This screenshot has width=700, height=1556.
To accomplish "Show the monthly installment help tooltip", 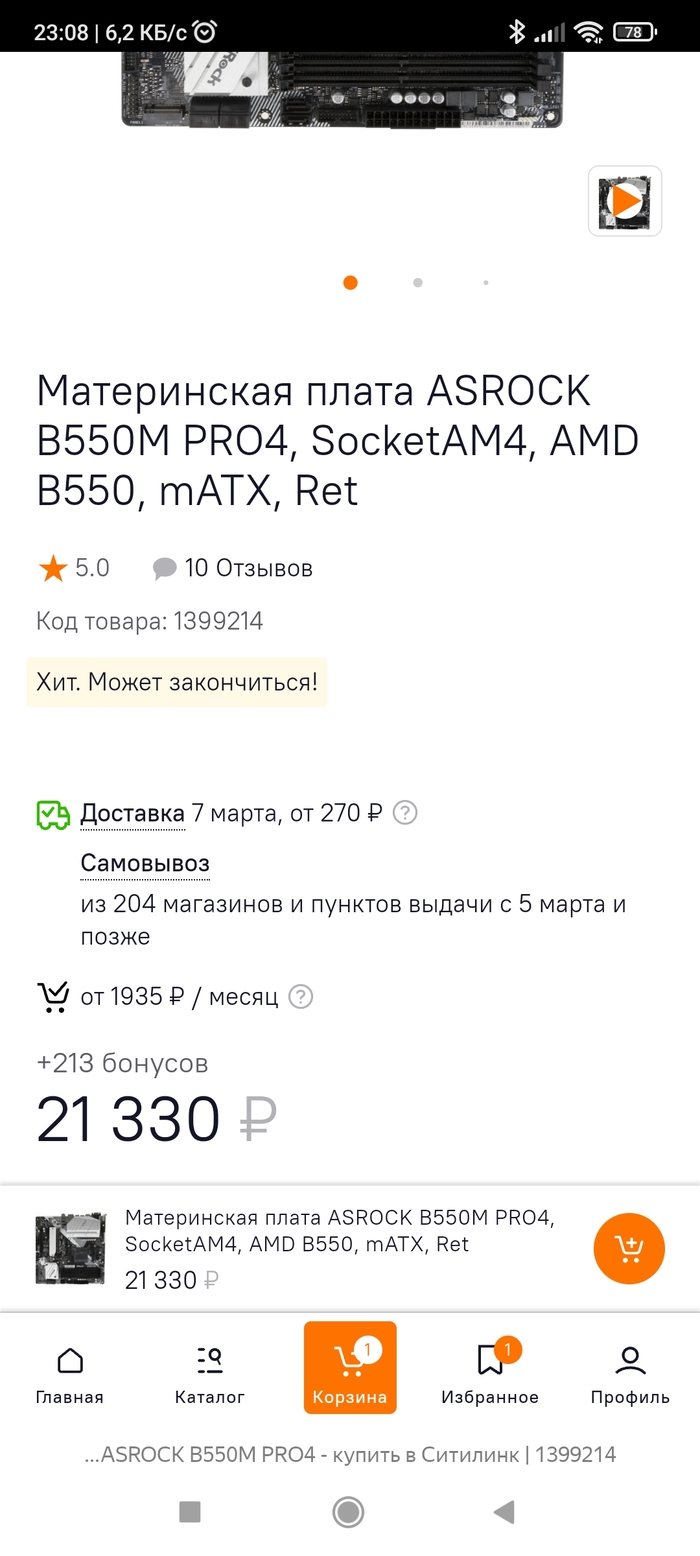I will (x=300, y=997).
